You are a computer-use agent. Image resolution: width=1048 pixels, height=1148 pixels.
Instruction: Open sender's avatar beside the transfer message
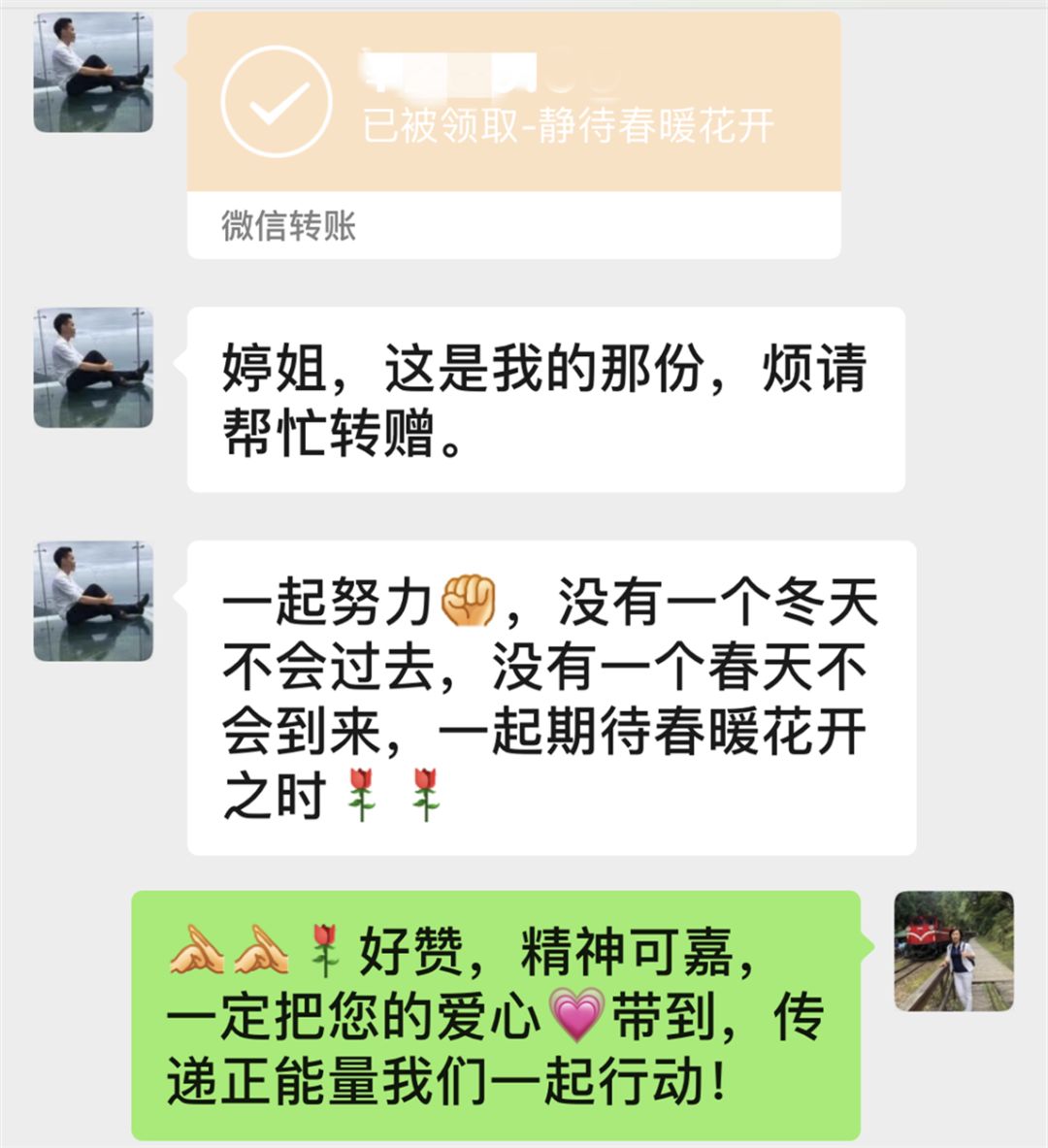[x=93, y=73]
